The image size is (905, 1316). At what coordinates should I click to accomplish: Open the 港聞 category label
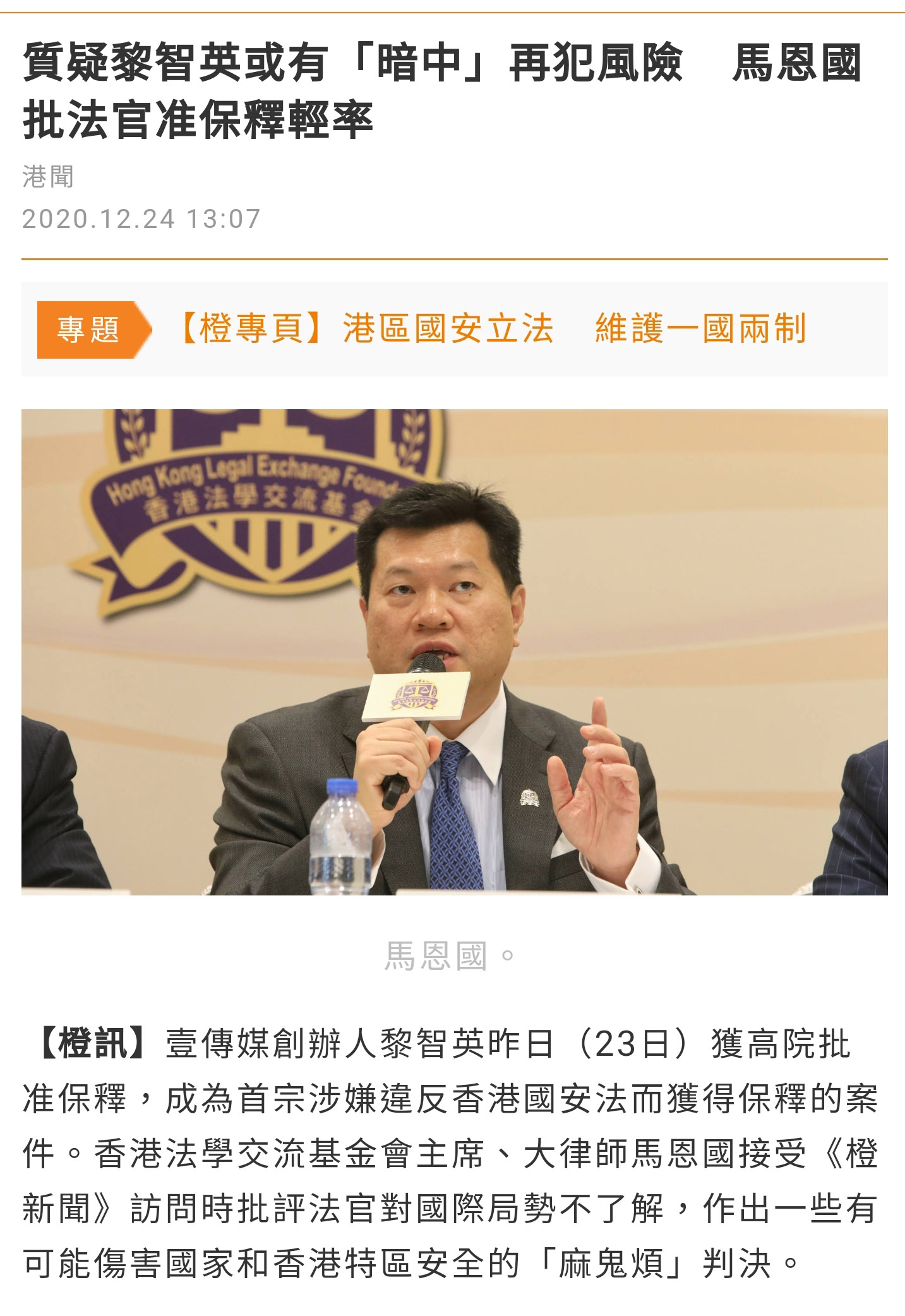pos(48,176)
